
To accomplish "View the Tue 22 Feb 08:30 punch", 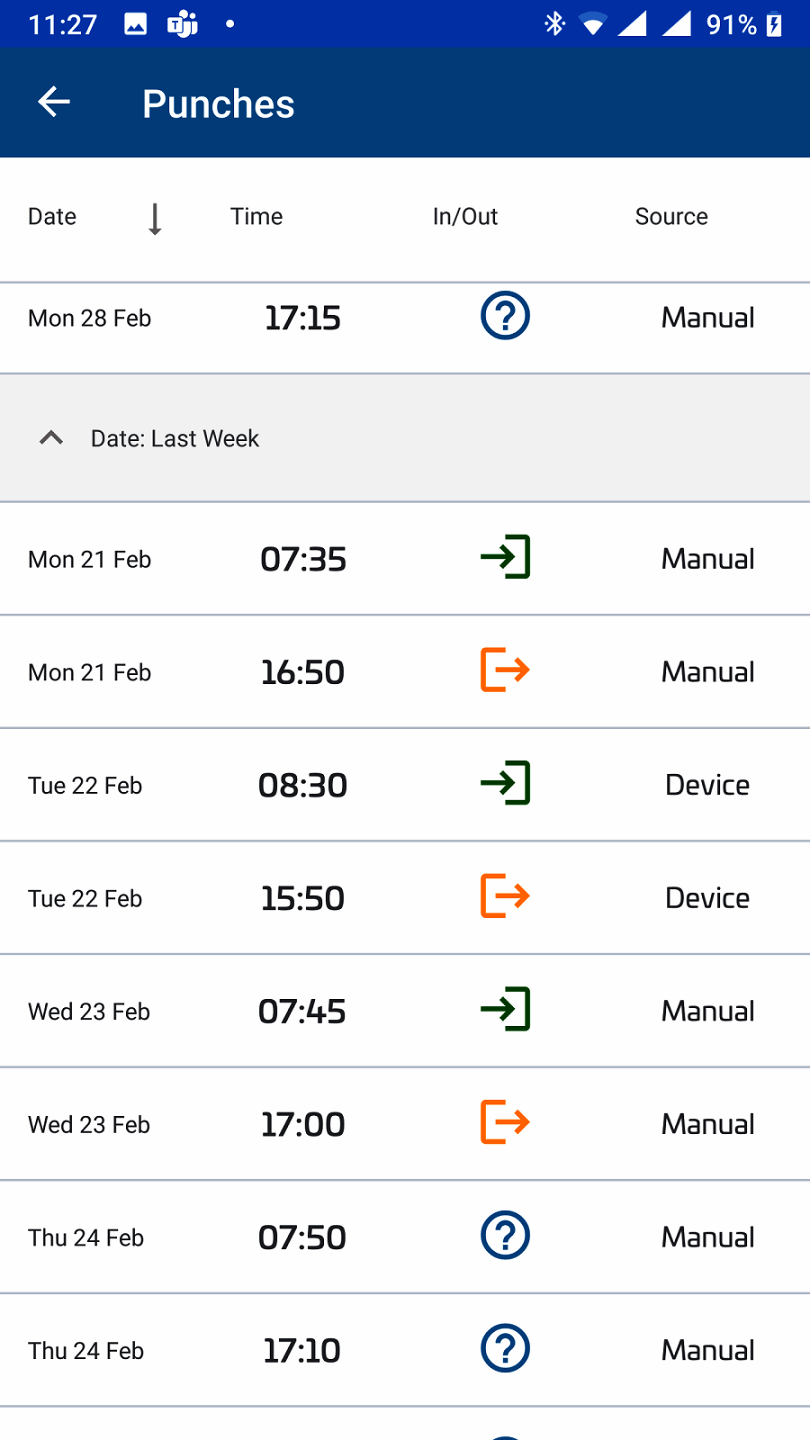I will 405,785.
